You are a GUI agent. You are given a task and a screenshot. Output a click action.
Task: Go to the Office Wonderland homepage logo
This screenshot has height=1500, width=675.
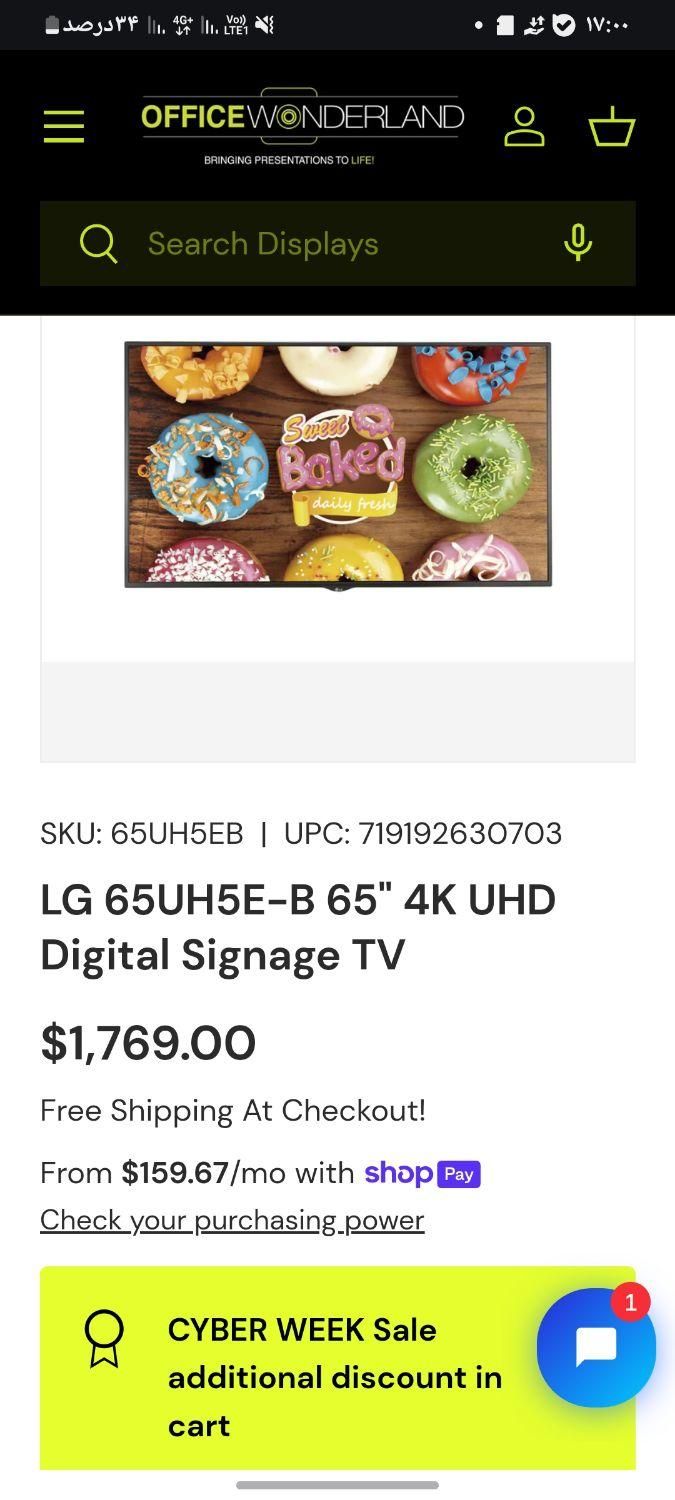[x=302, y=125]
